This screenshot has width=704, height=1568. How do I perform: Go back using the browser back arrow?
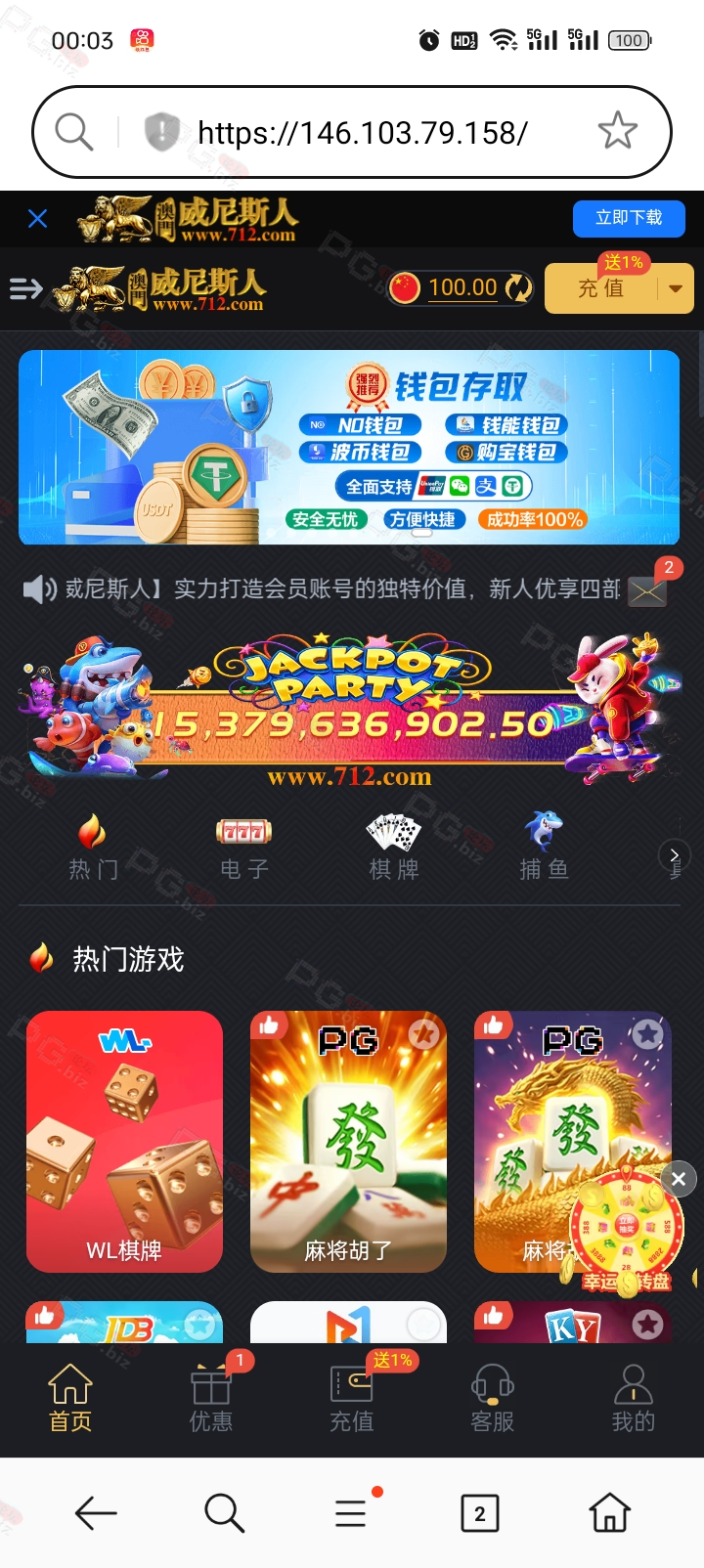96,1513
